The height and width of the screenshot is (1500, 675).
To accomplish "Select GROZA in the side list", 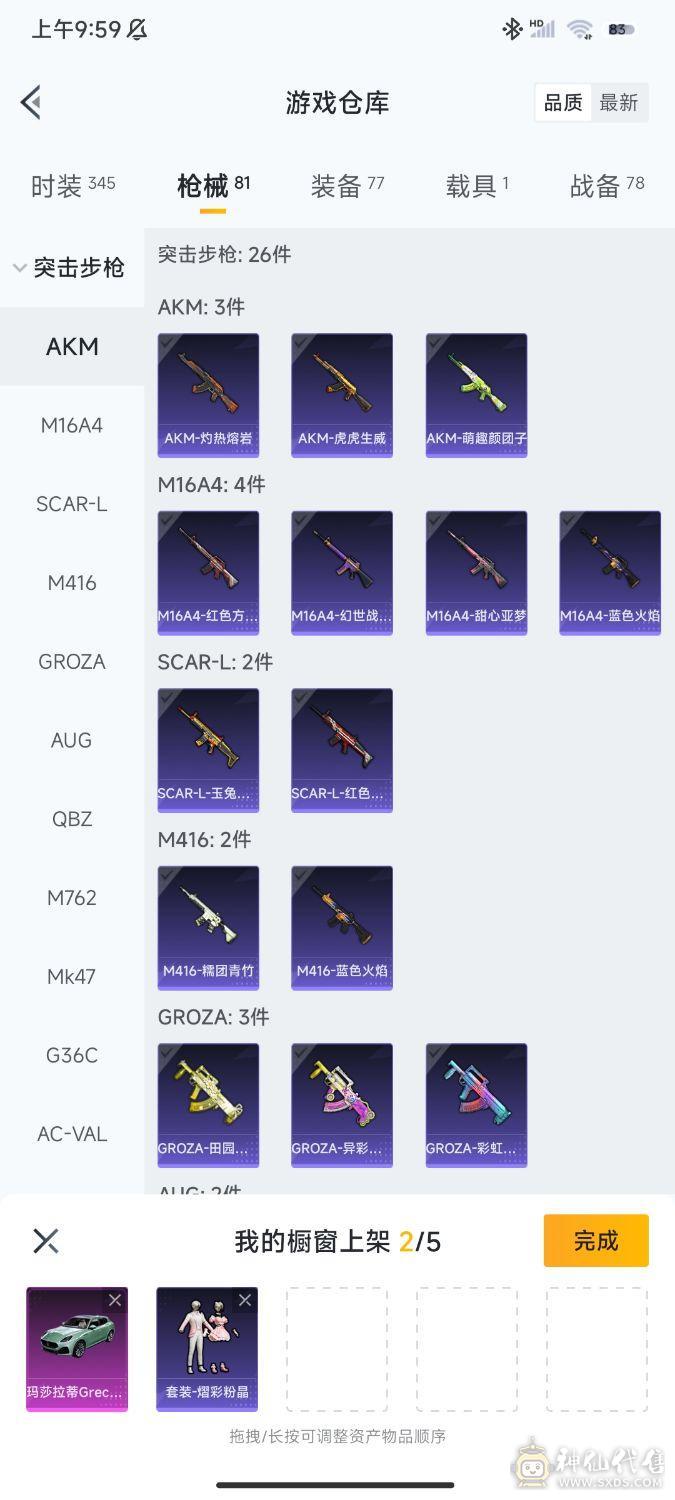I will pos(72,661).
